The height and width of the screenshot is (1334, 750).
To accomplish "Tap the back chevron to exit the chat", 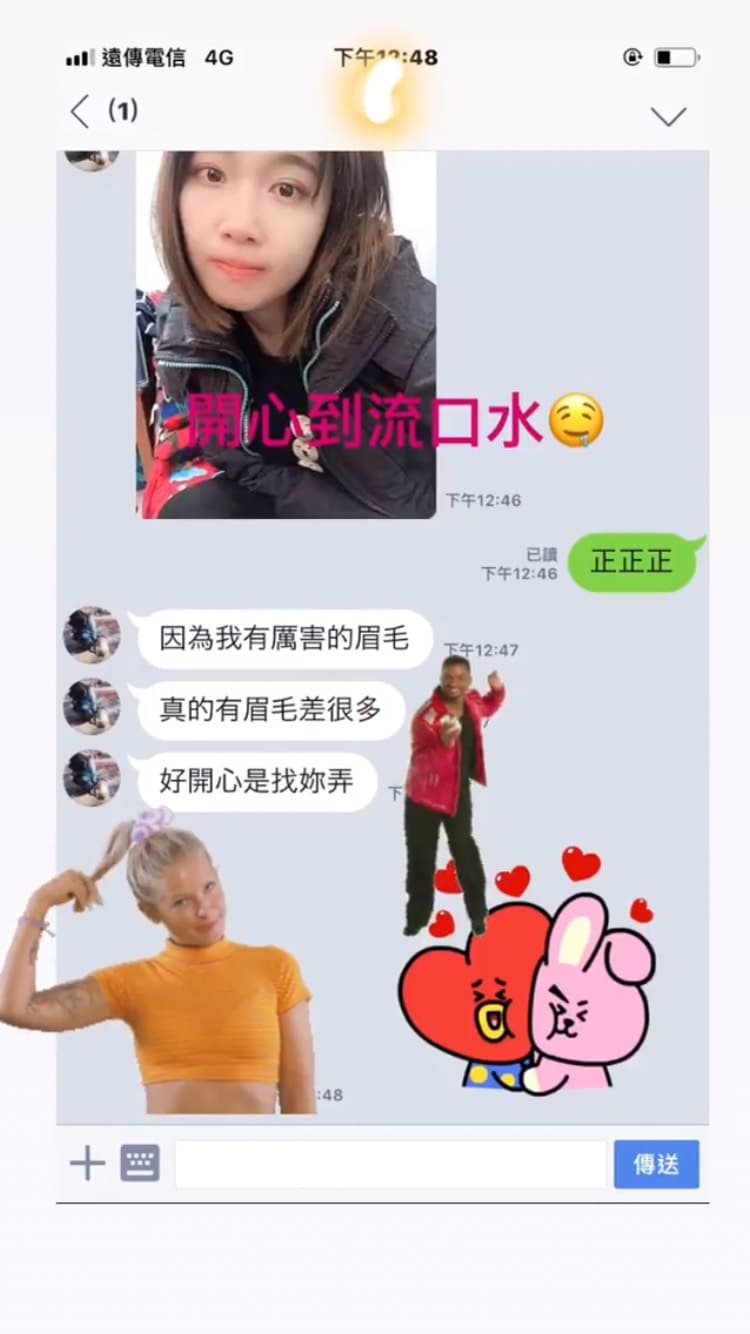I will tap(80, 112).
